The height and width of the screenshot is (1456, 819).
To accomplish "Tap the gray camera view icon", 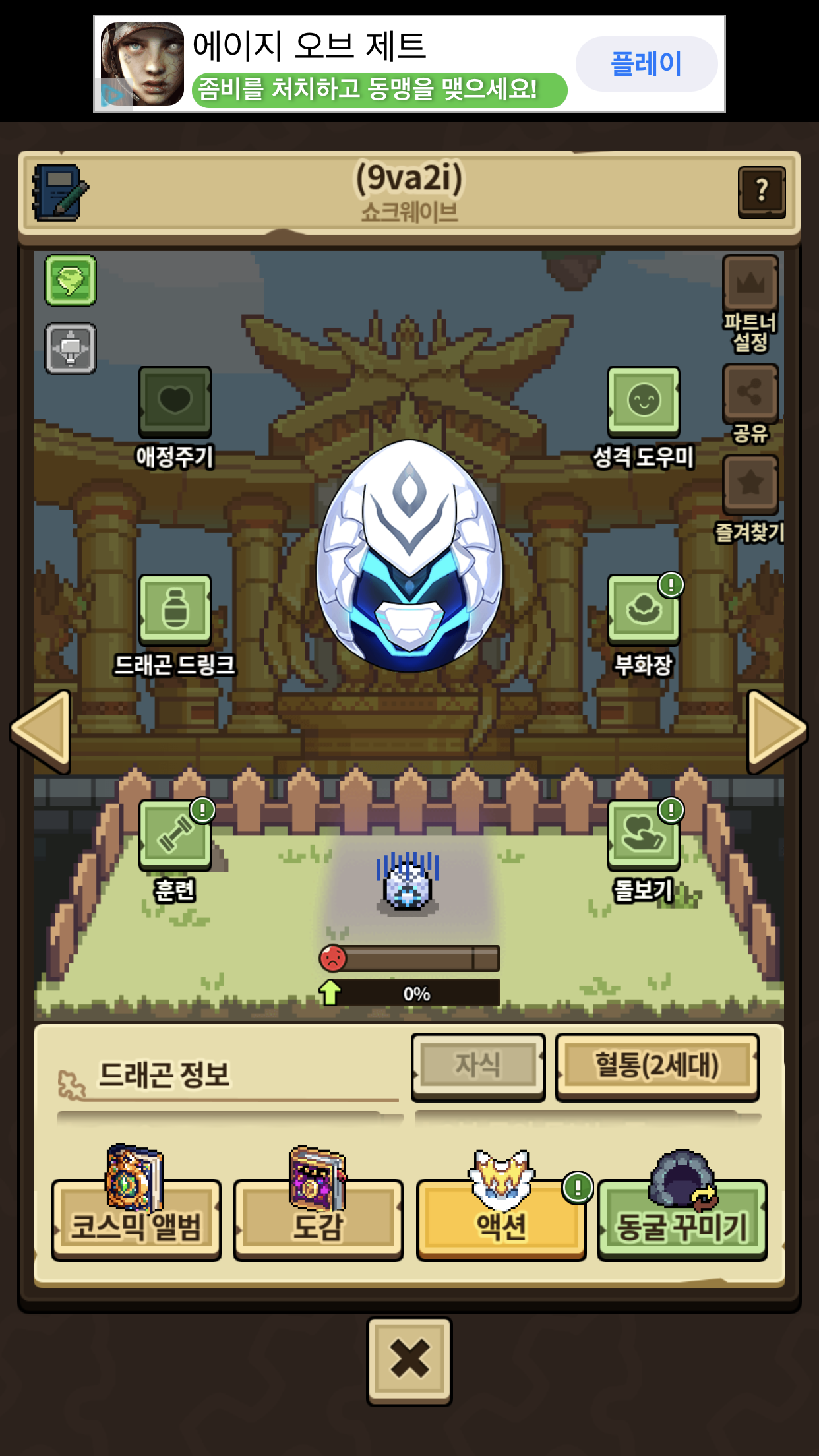I will 71,348.
